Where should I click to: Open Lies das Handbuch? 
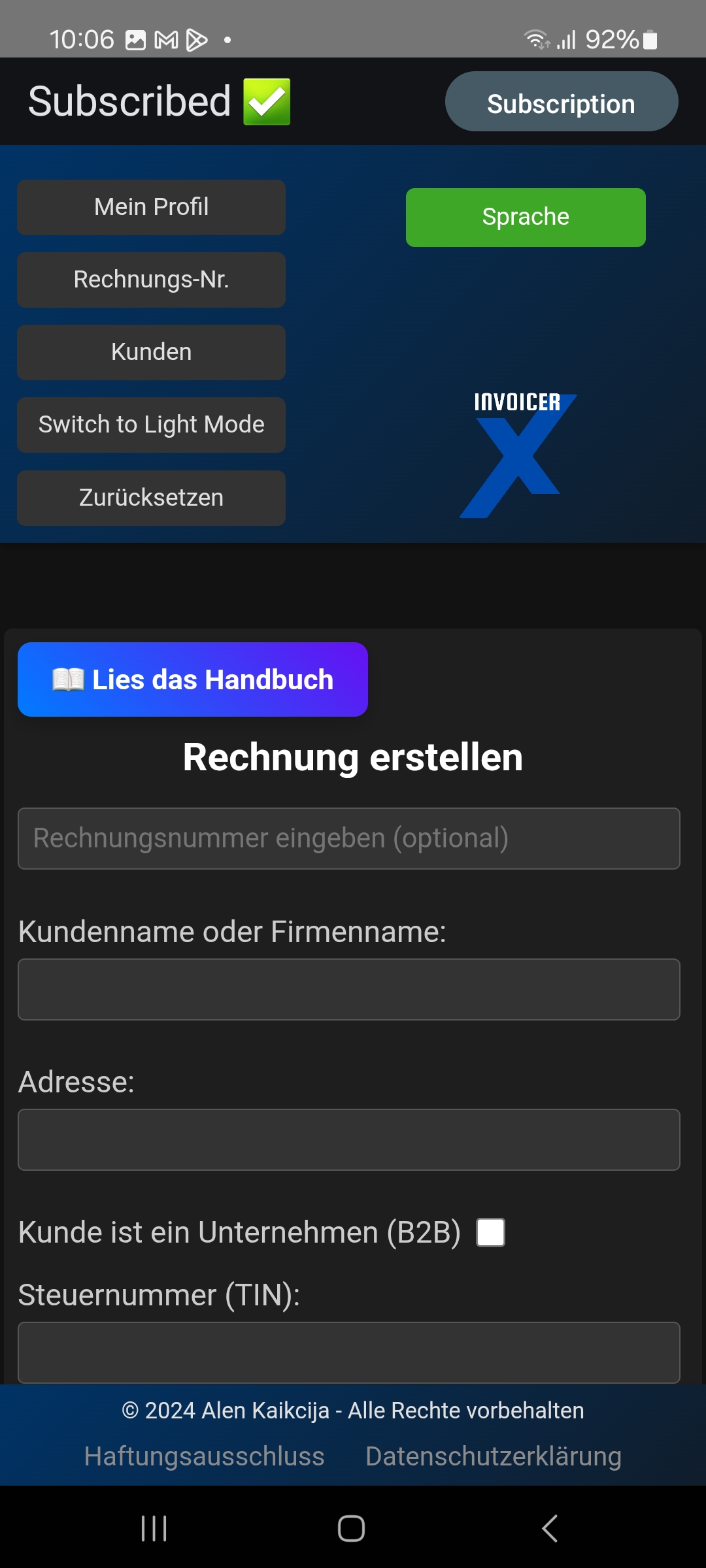(x=193, y=679)
